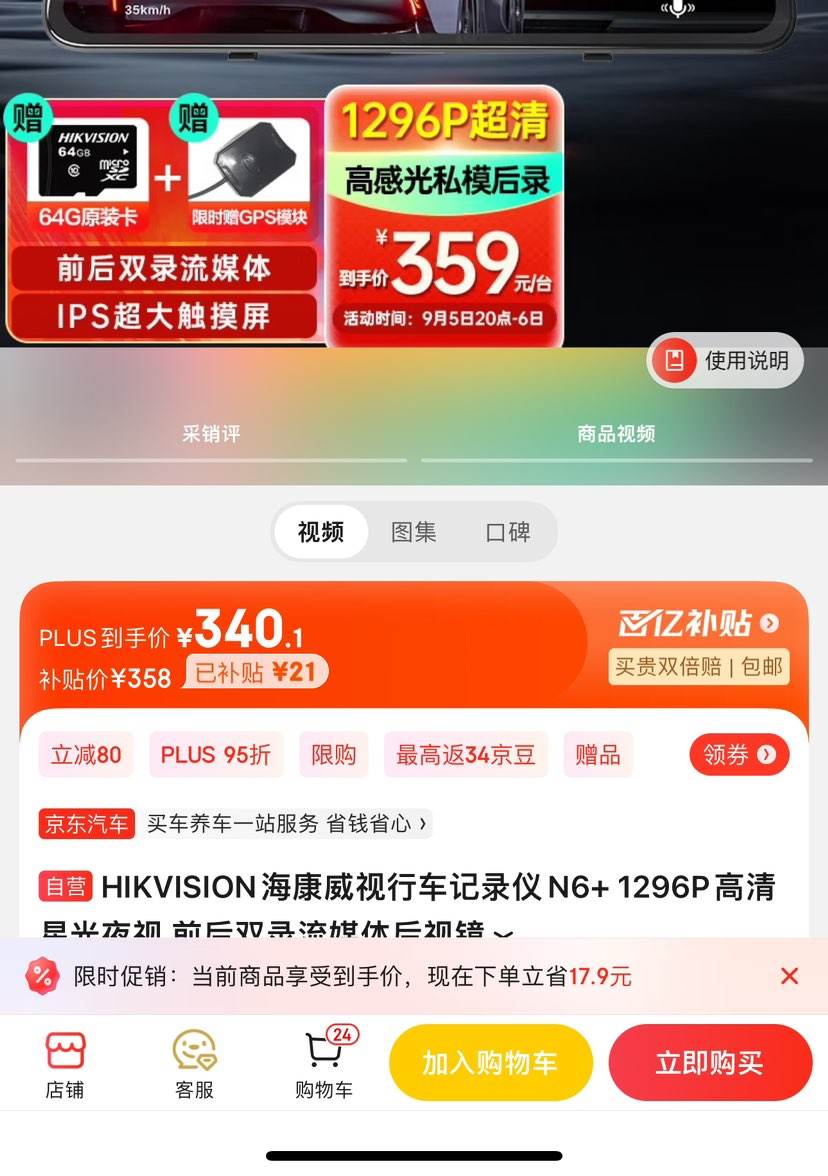Screen dimensions: 828x1176
Task: Switch to the 图集 gallery tab
Action: pyautogui.click(x=413, y=532)
